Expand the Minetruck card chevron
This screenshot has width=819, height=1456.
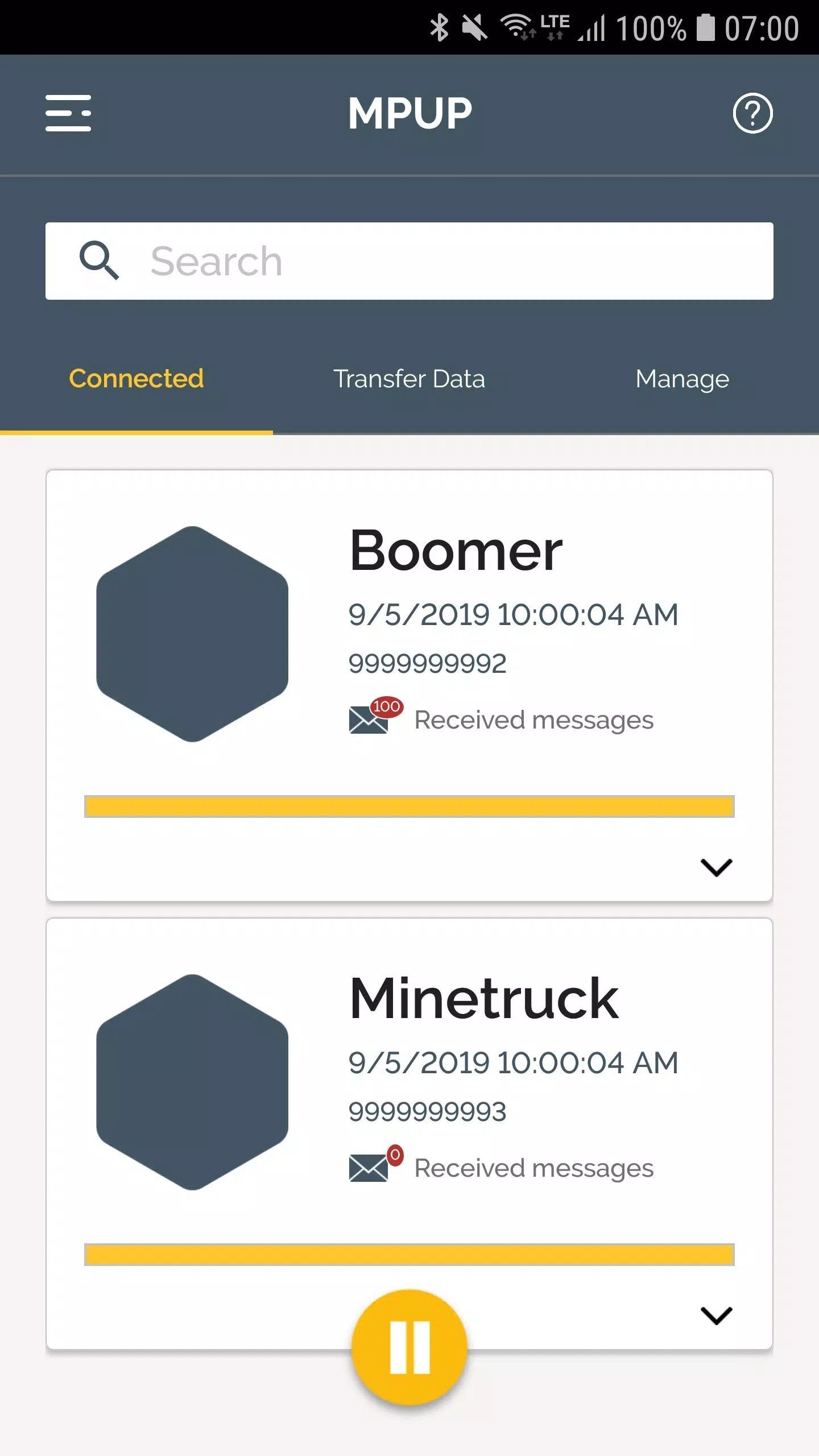coord(716,1316)
